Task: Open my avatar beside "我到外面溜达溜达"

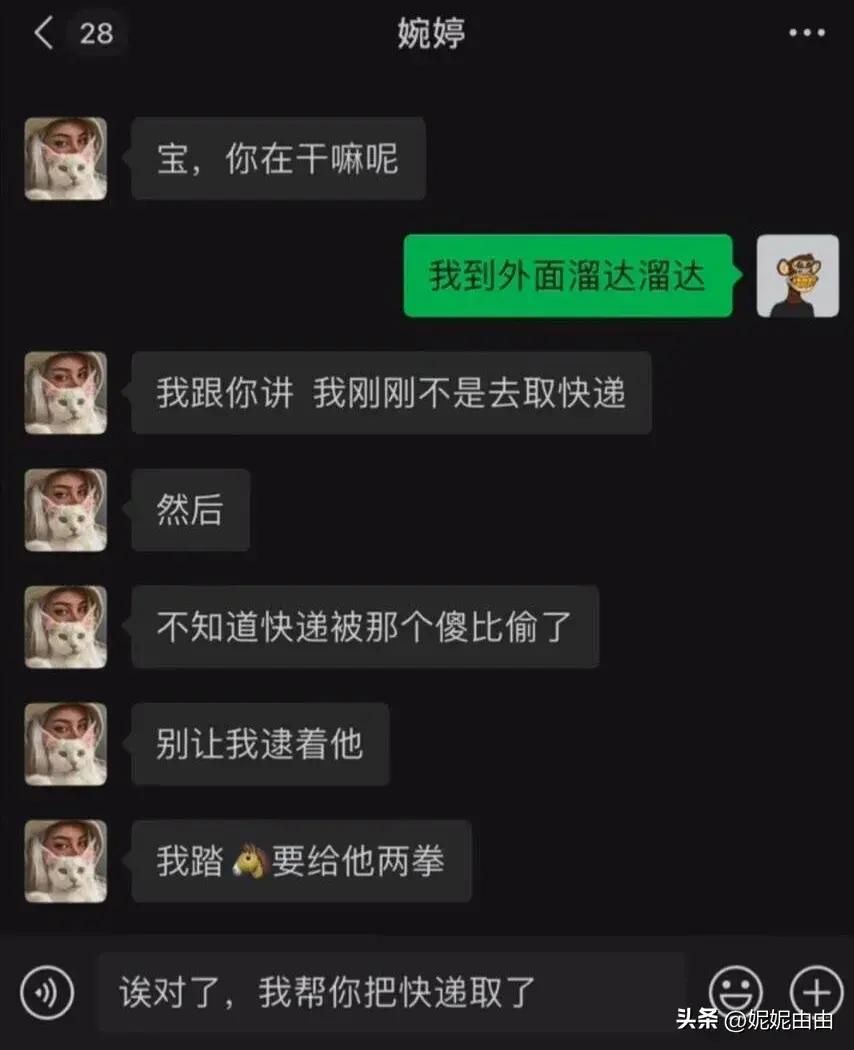Action: [797, 276]
